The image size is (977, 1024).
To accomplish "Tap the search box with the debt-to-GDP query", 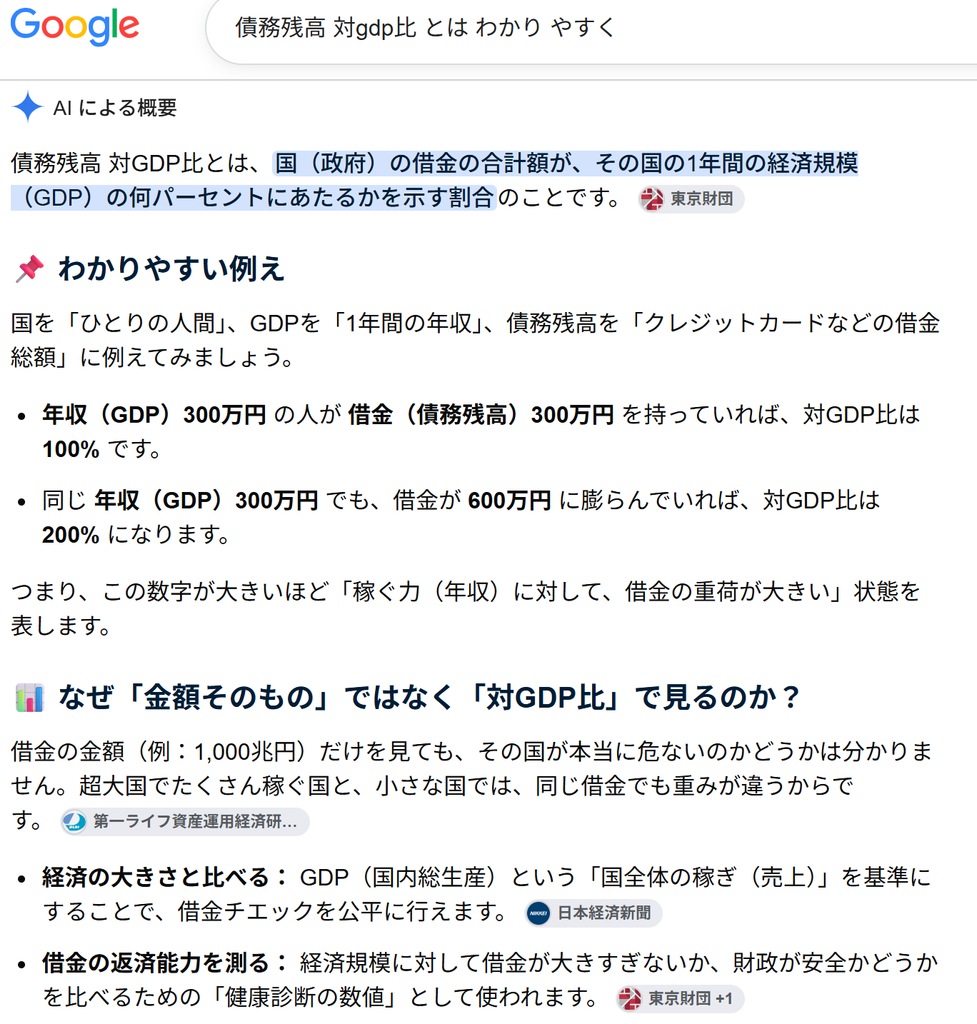I will pos(591,27).
